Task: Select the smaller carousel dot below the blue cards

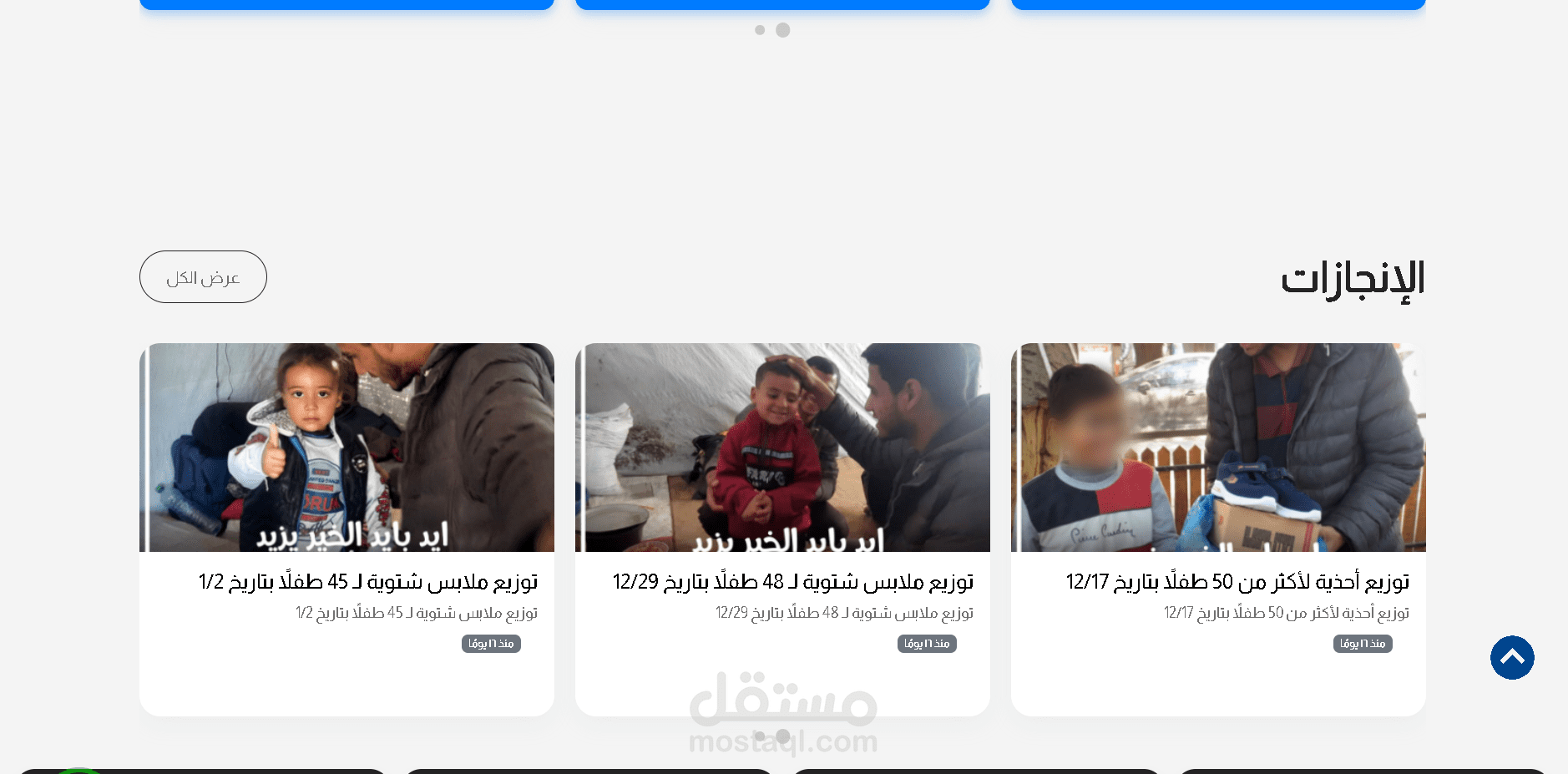Action: click(760, 30)
